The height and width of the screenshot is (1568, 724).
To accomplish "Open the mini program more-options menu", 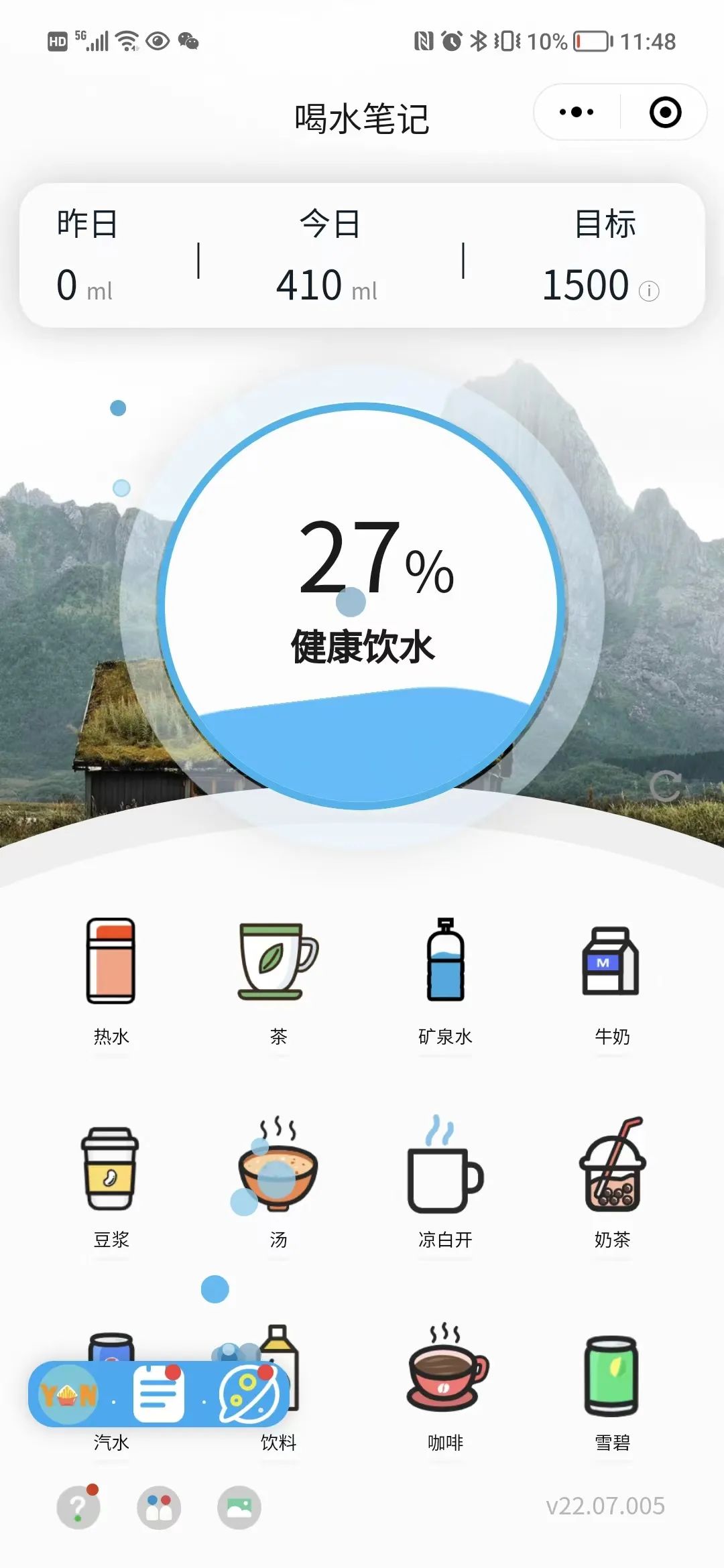I will 577,112.
